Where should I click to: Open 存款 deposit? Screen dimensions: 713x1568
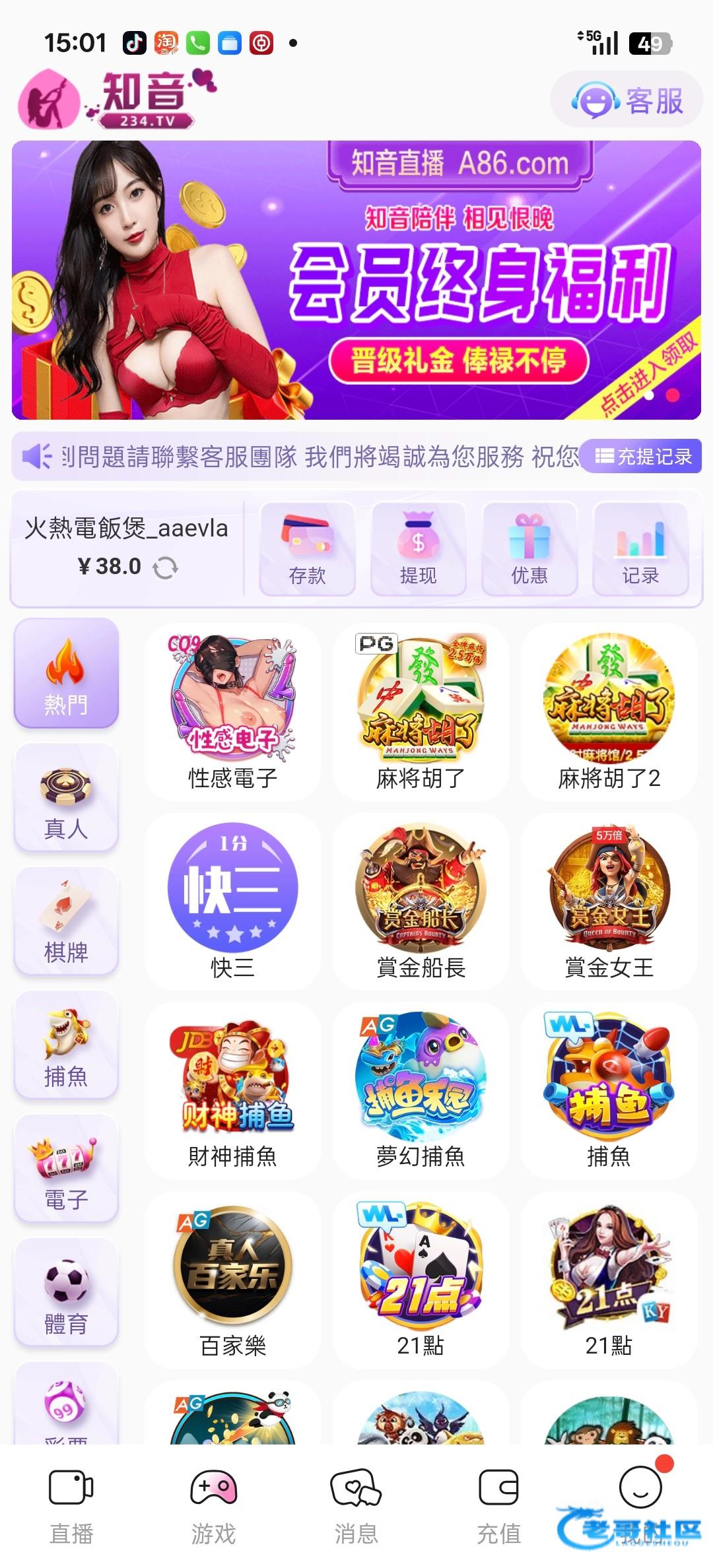(x=307, y=549)
